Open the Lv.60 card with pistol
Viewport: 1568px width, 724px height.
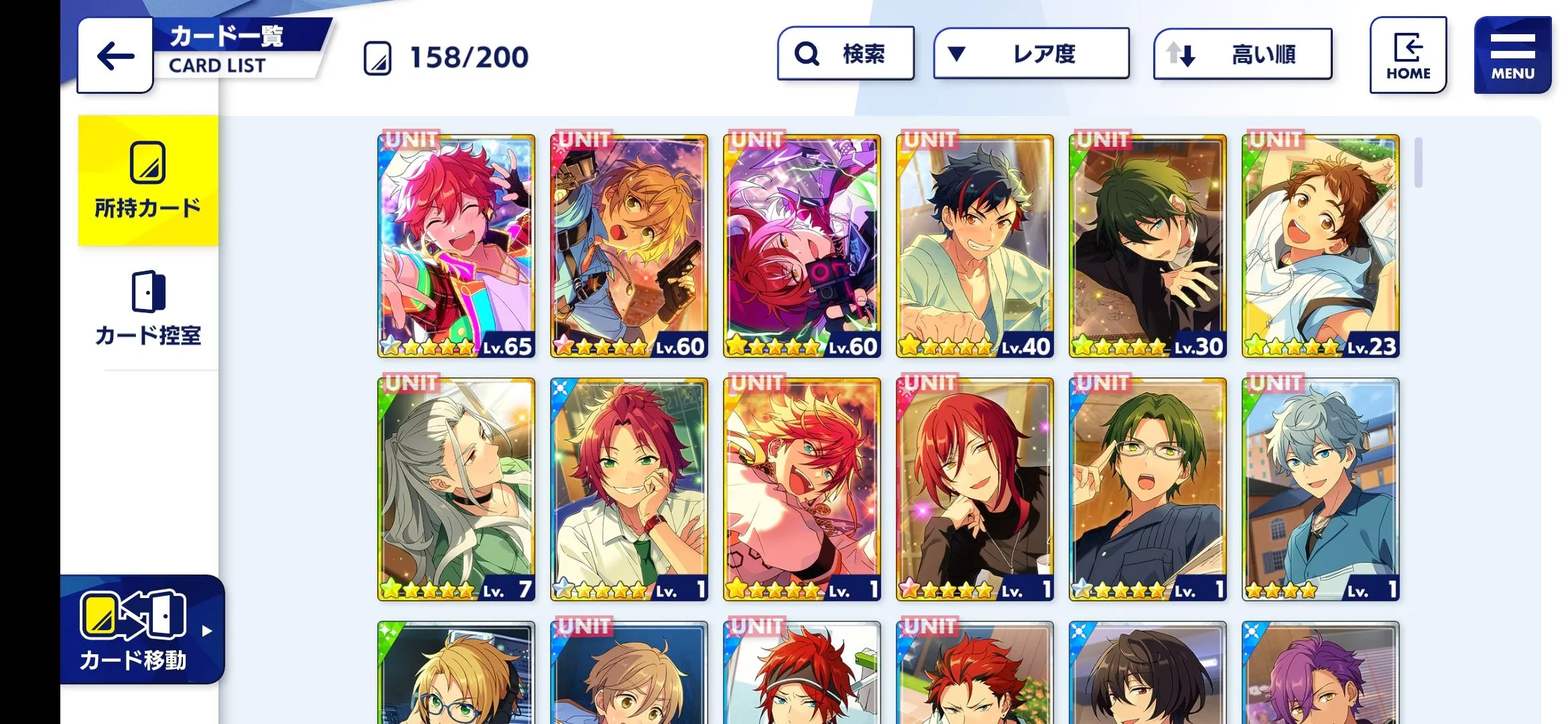coord(629,245)
